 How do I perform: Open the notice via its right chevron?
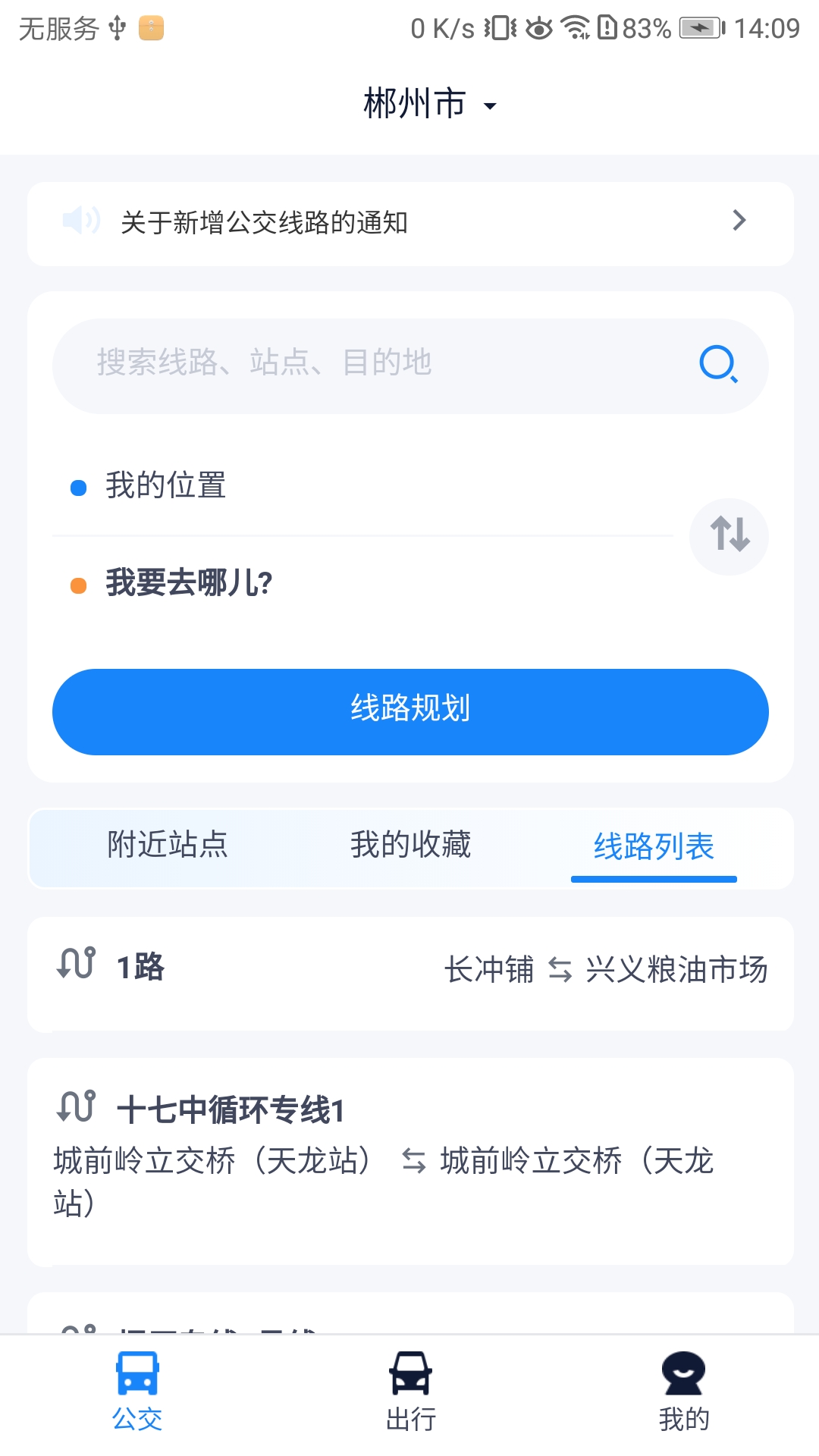[739, 221]
